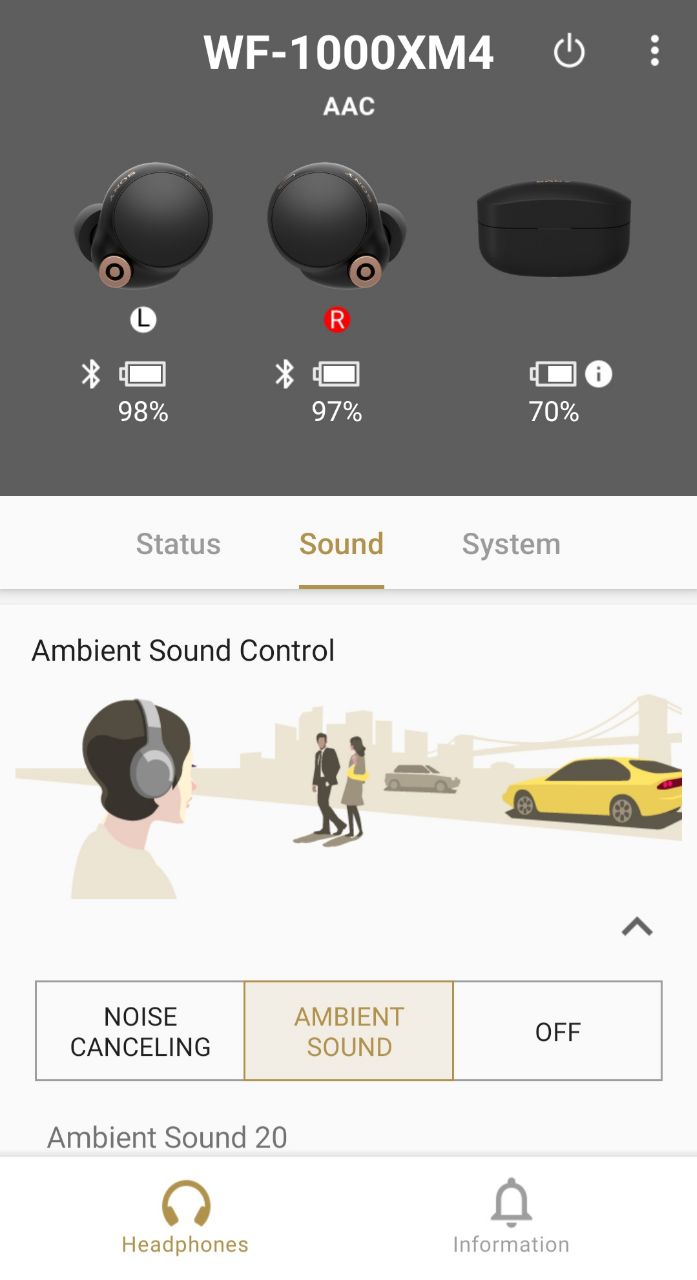Collapse the Ambient Sound Control section

click(637, 927)
